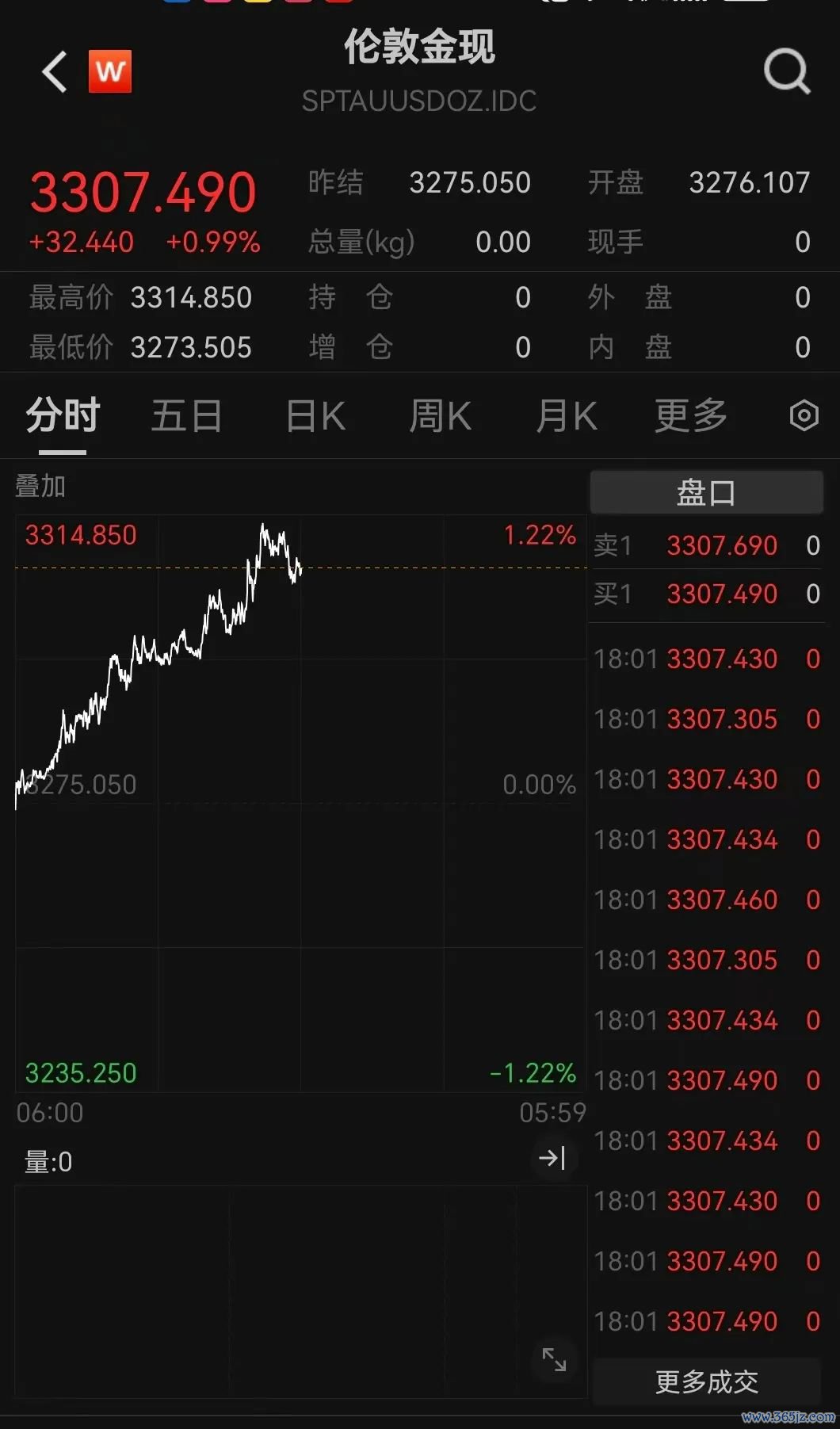Expand the chart to fullscreen
840x1429 pixels.
[x=554, y=1359]
